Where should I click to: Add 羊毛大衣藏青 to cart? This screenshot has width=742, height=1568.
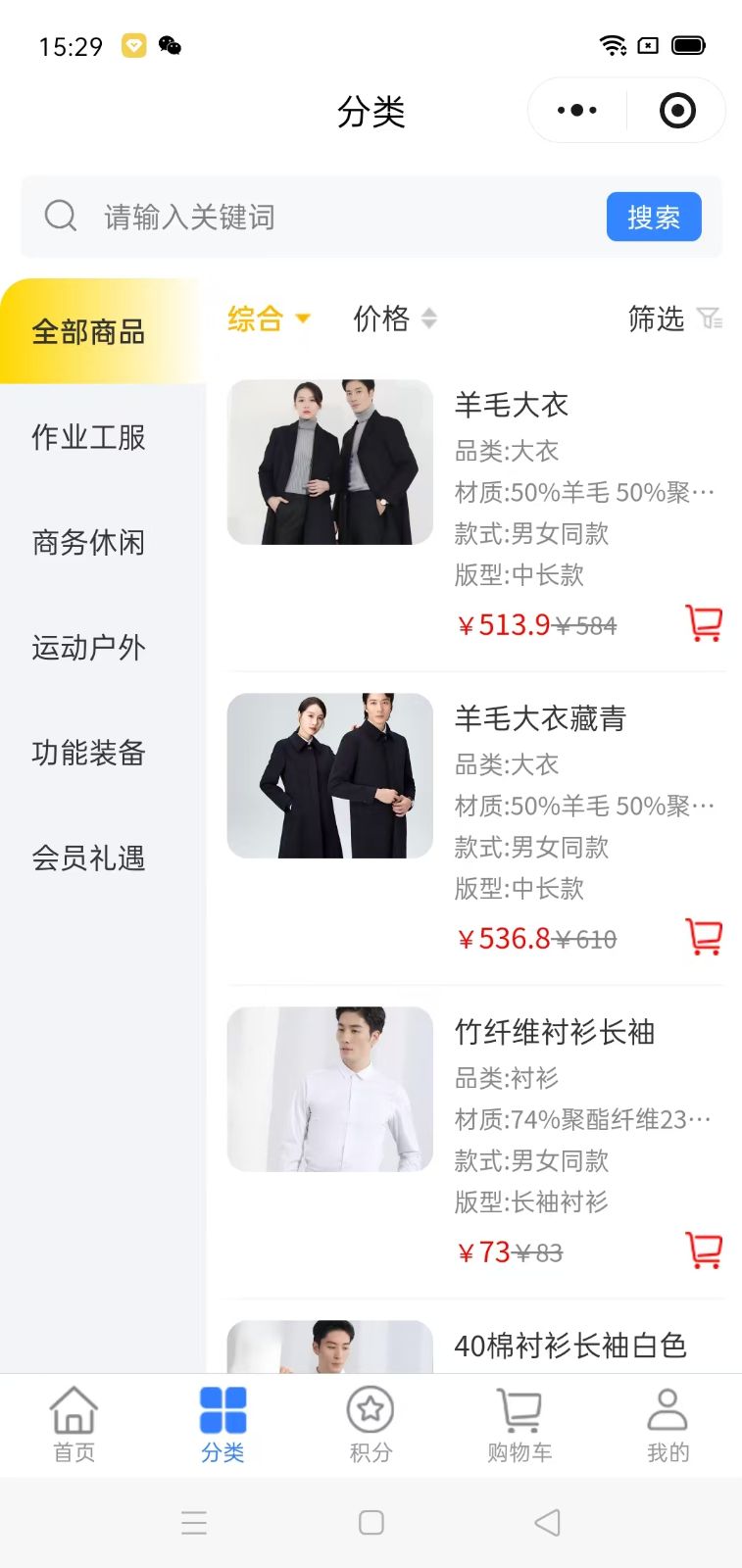pyautogui.click(x=703, y=937)
